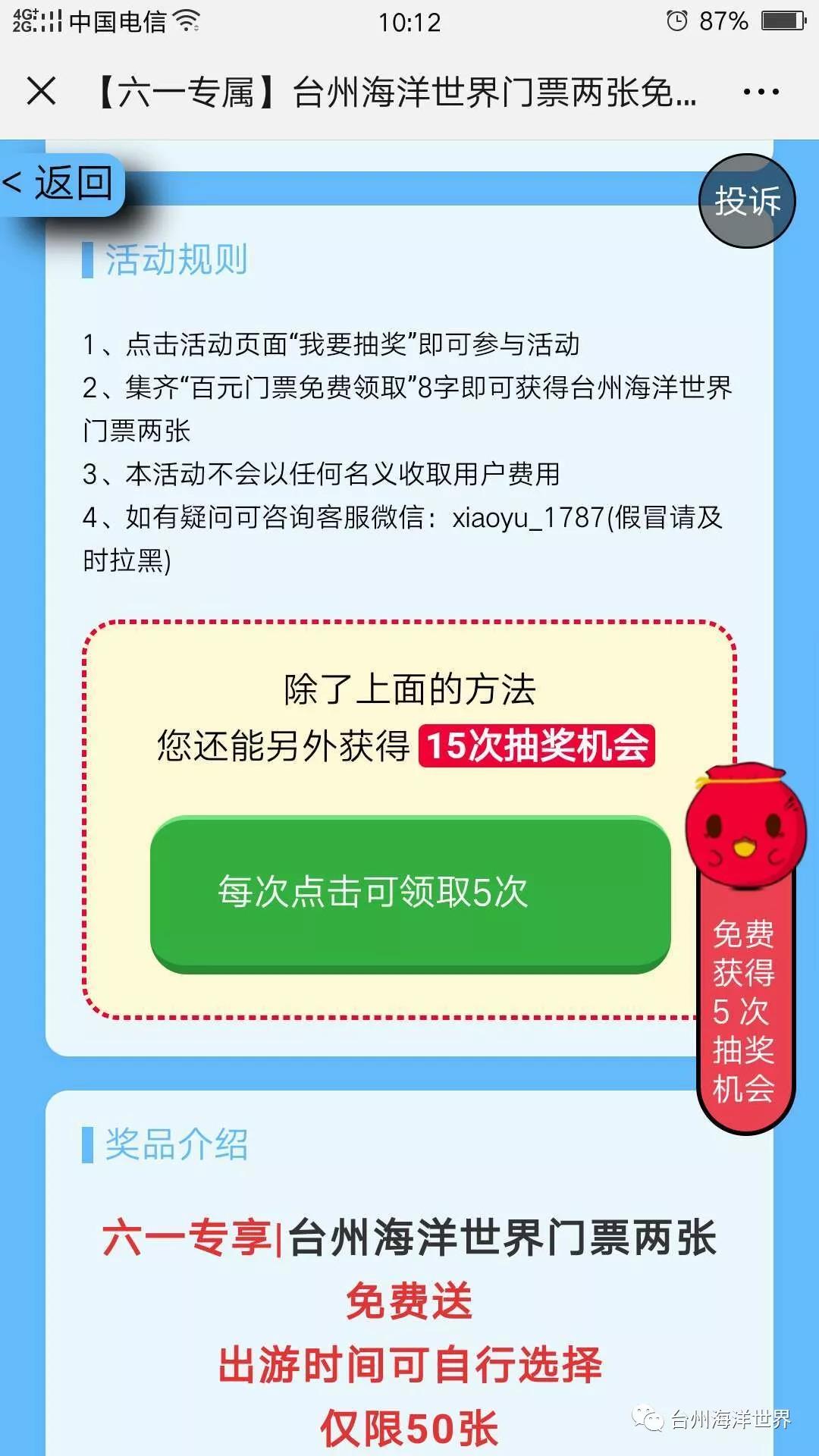This screenshot has width=819, height=1456.
Task: Tap the 返回 back button
Action: [x=62, y=184]
